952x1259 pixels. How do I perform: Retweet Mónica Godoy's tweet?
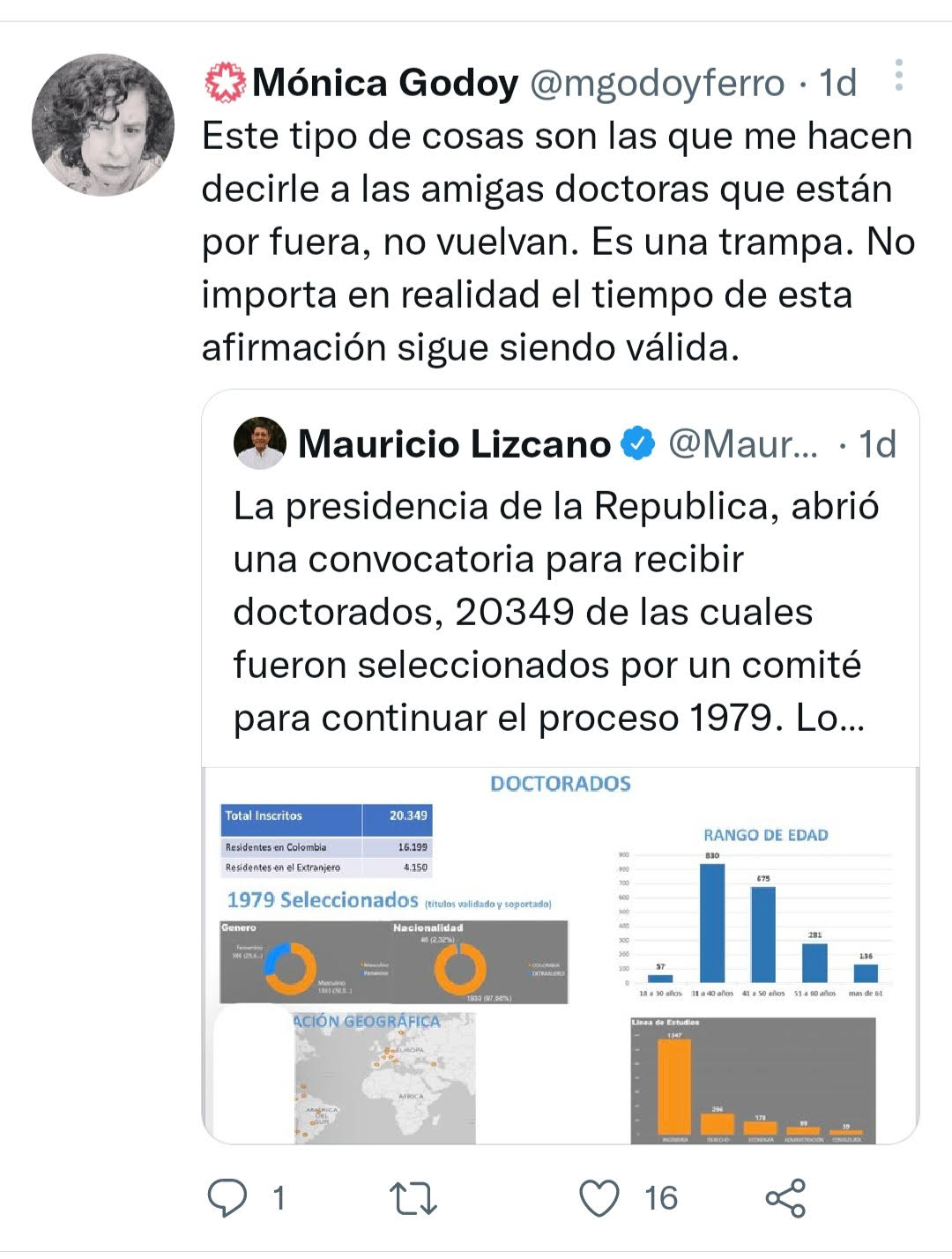(413, 1198)
